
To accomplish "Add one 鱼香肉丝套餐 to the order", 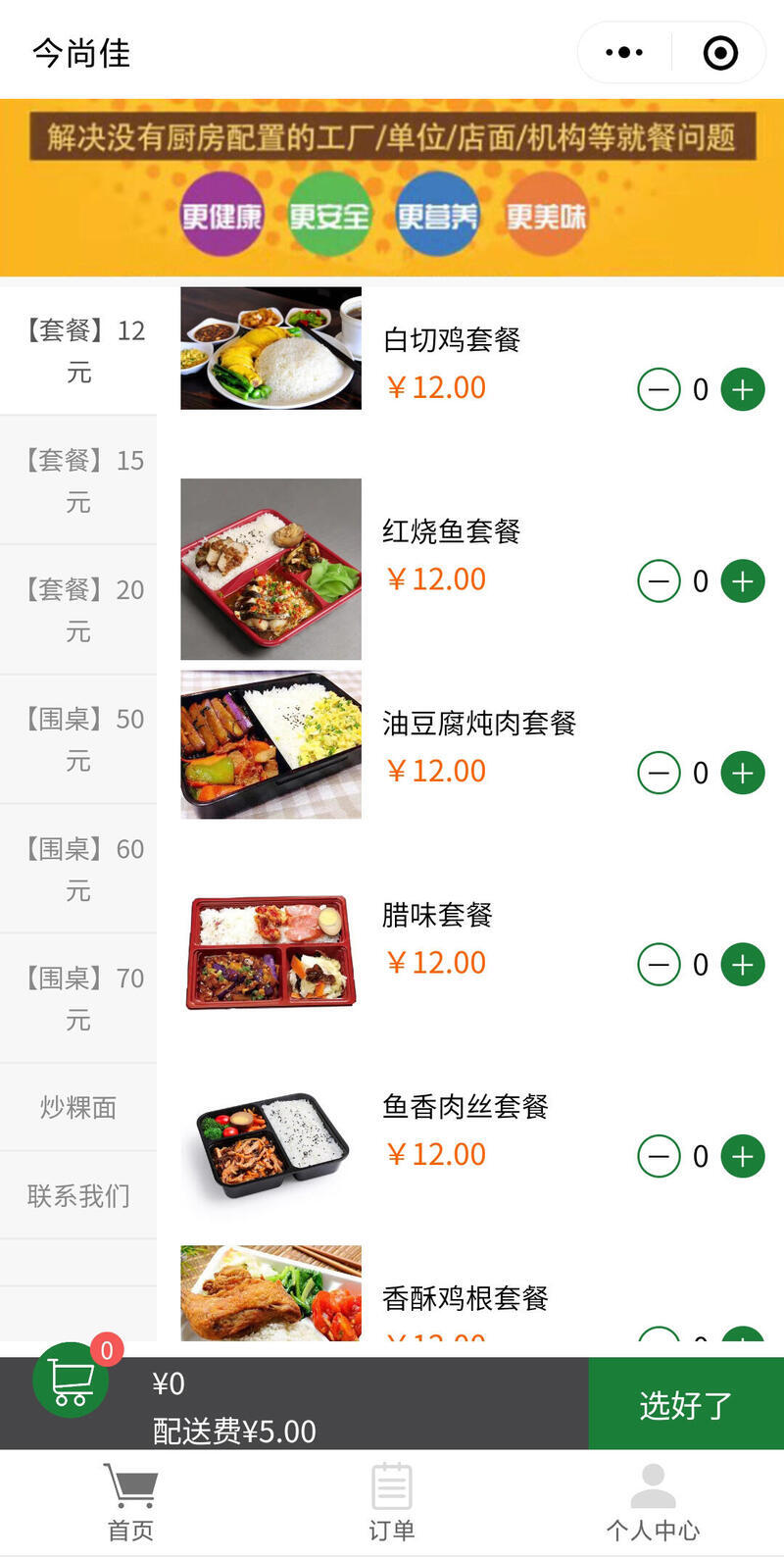I will coord(743,1157).
